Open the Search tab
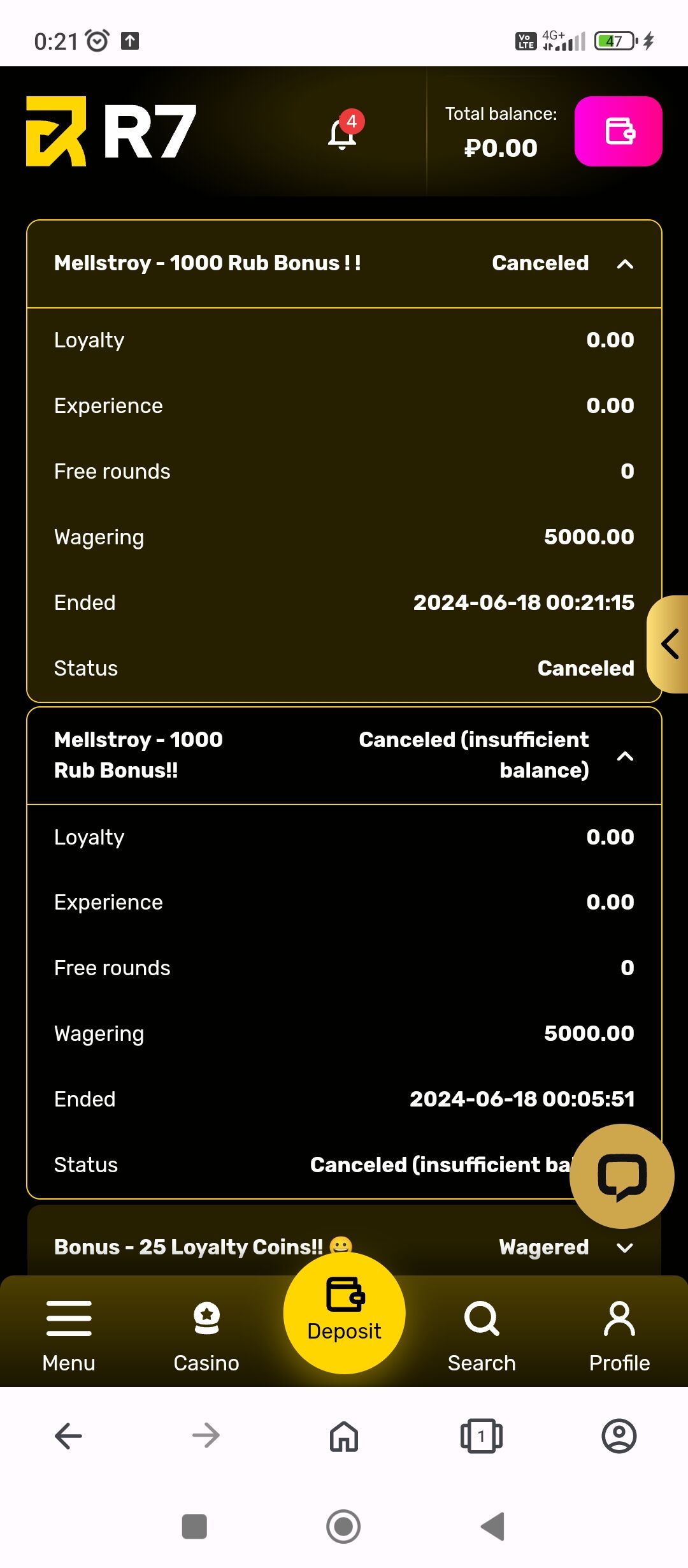The height and width of the screenshot is (1568, 688). 482,1333
